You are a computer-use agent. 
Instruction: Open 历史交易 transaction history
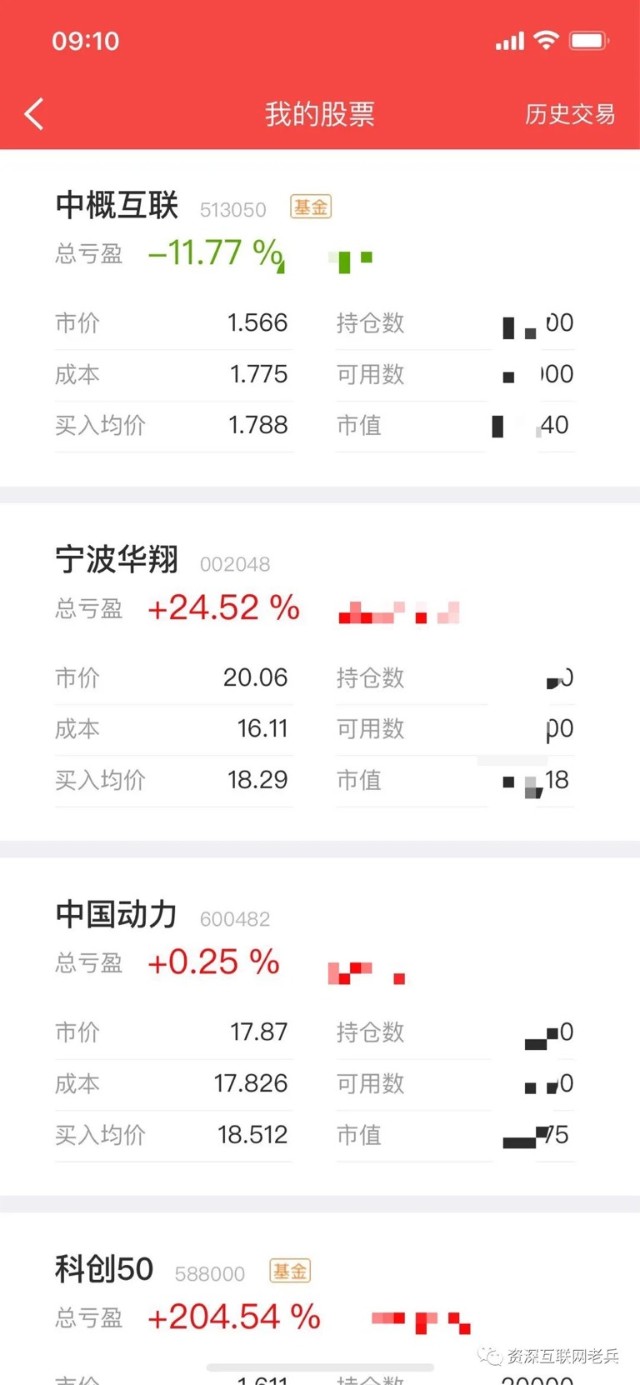[x=570, y=114]
